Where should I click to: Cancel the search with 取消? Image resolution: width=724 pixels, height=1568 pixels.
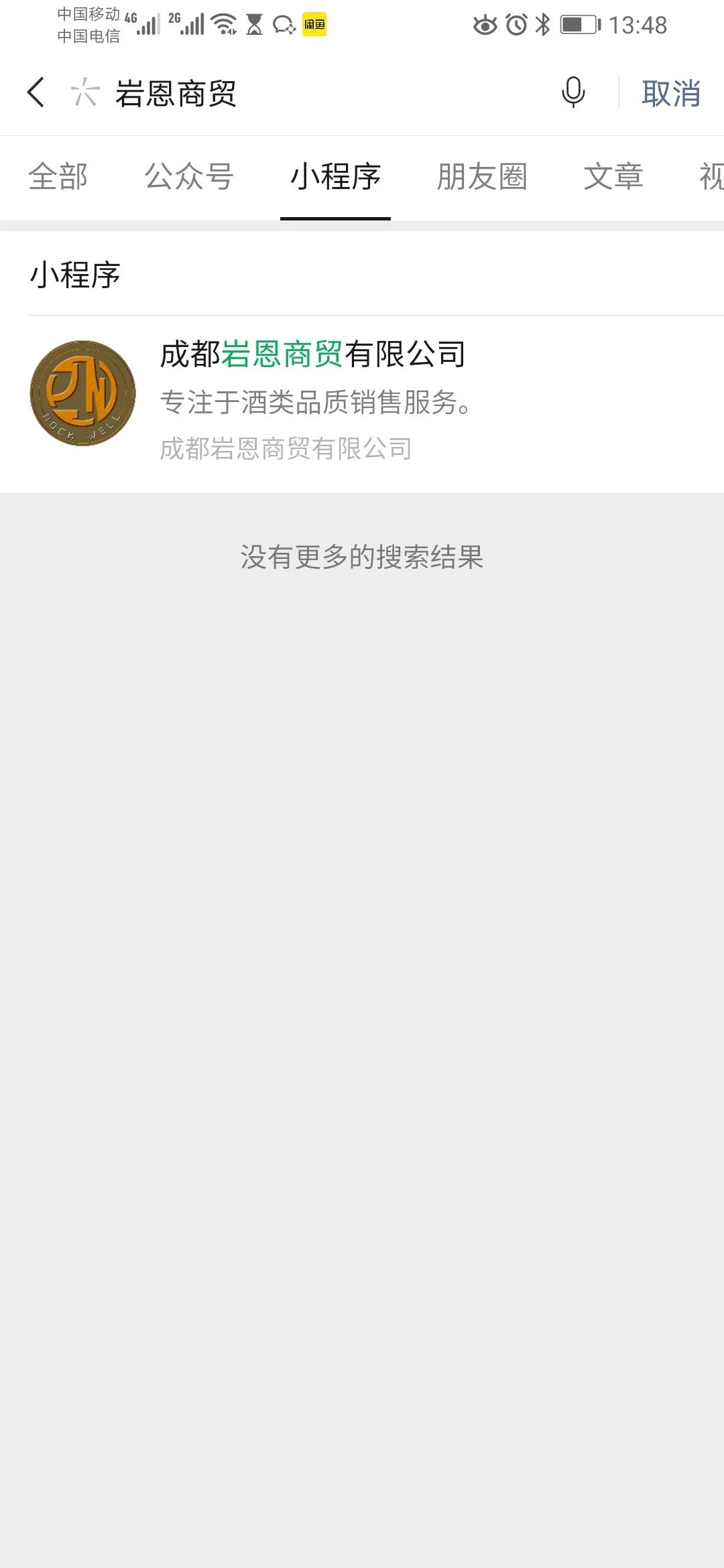coord(671,93)
